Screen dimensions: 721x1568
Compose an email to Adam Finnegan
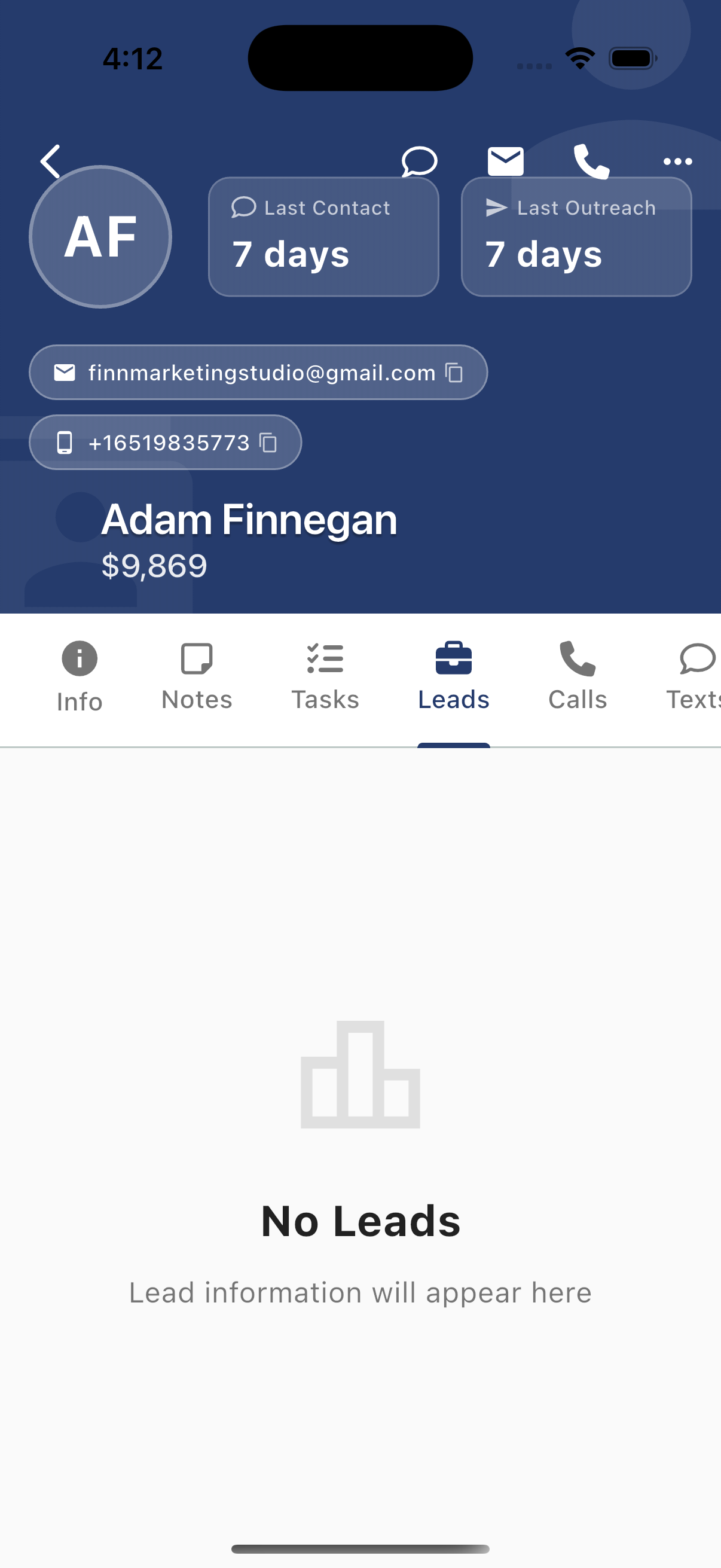click(x=505, y=161)
